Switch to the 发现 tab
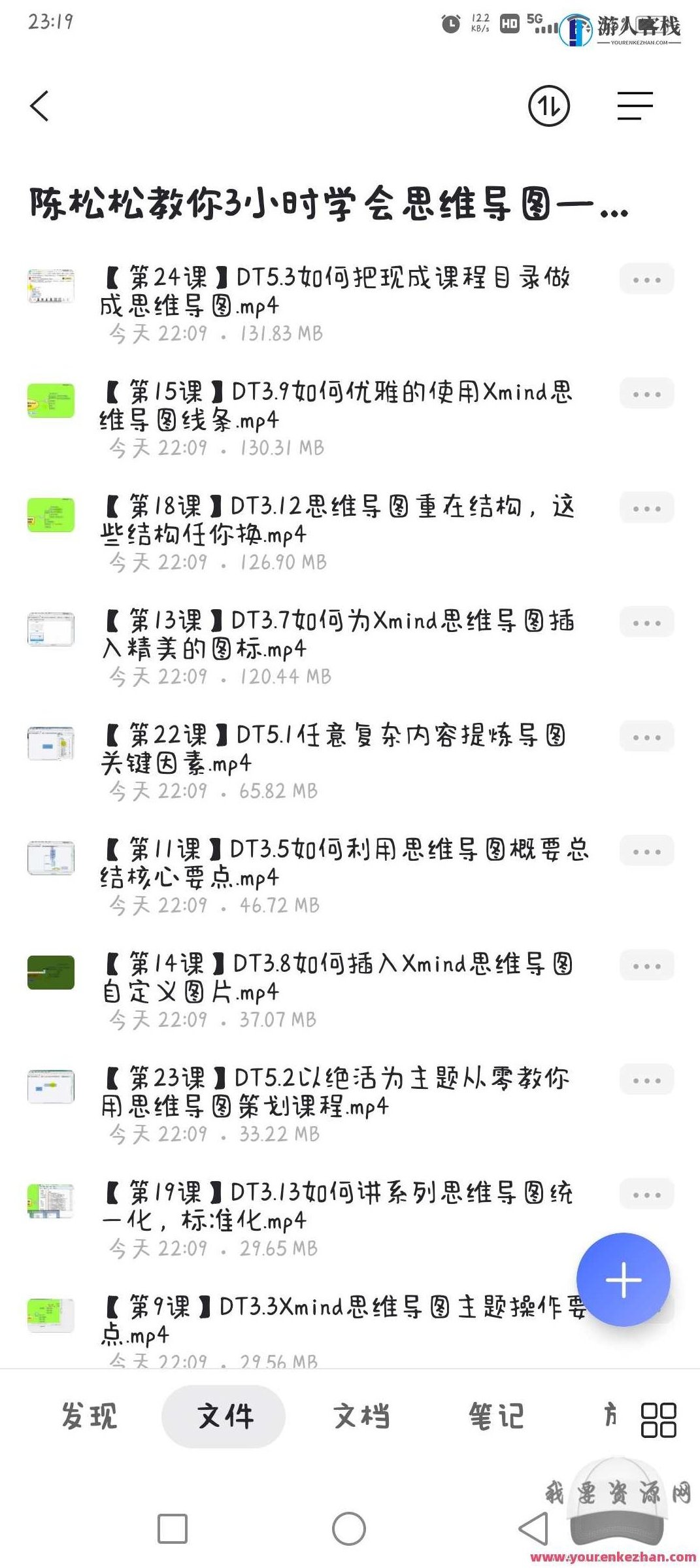The image size is (700, 1568). [x=89, y=1414]
